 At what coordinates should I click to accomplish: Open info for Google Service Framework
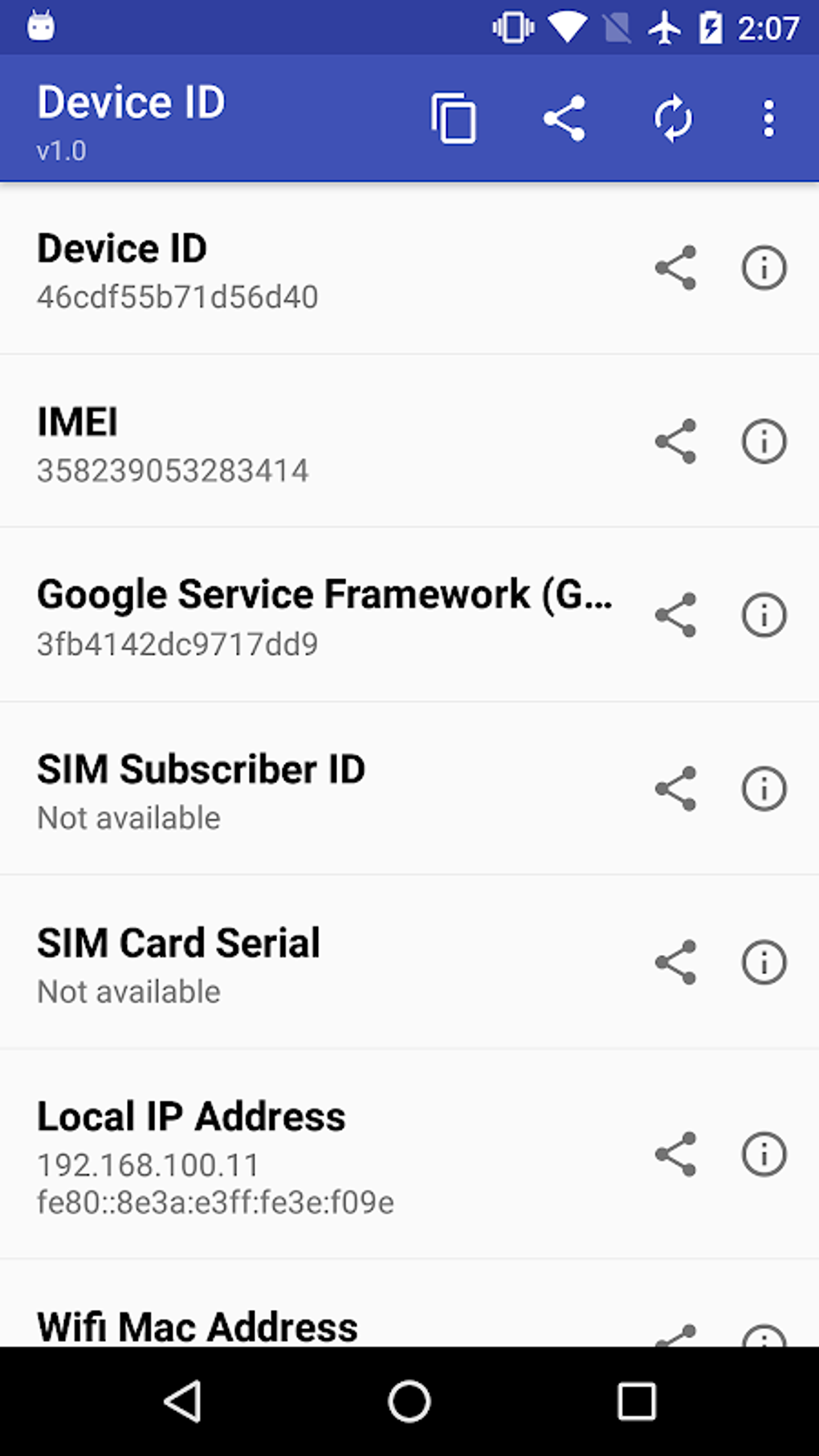[764, 615]
